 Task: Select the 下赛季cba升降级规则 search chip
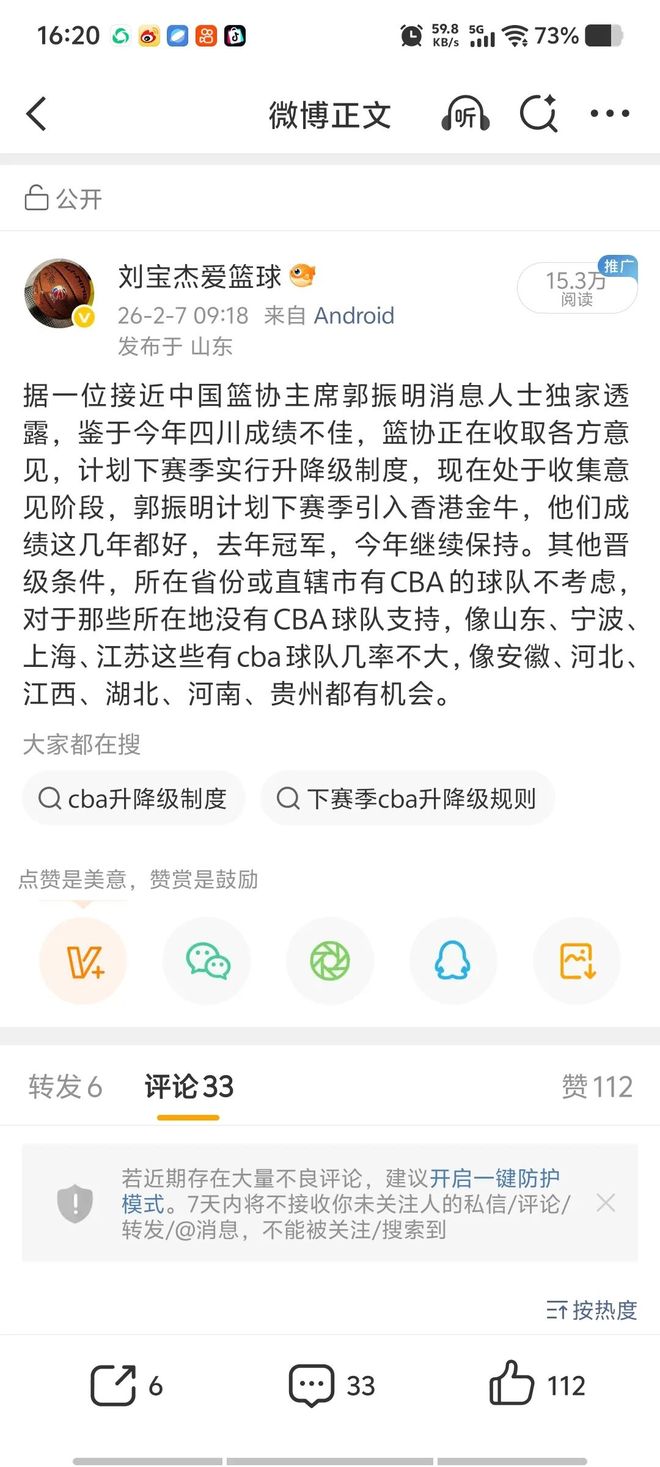pyautogui.click(x=407, y=798)
